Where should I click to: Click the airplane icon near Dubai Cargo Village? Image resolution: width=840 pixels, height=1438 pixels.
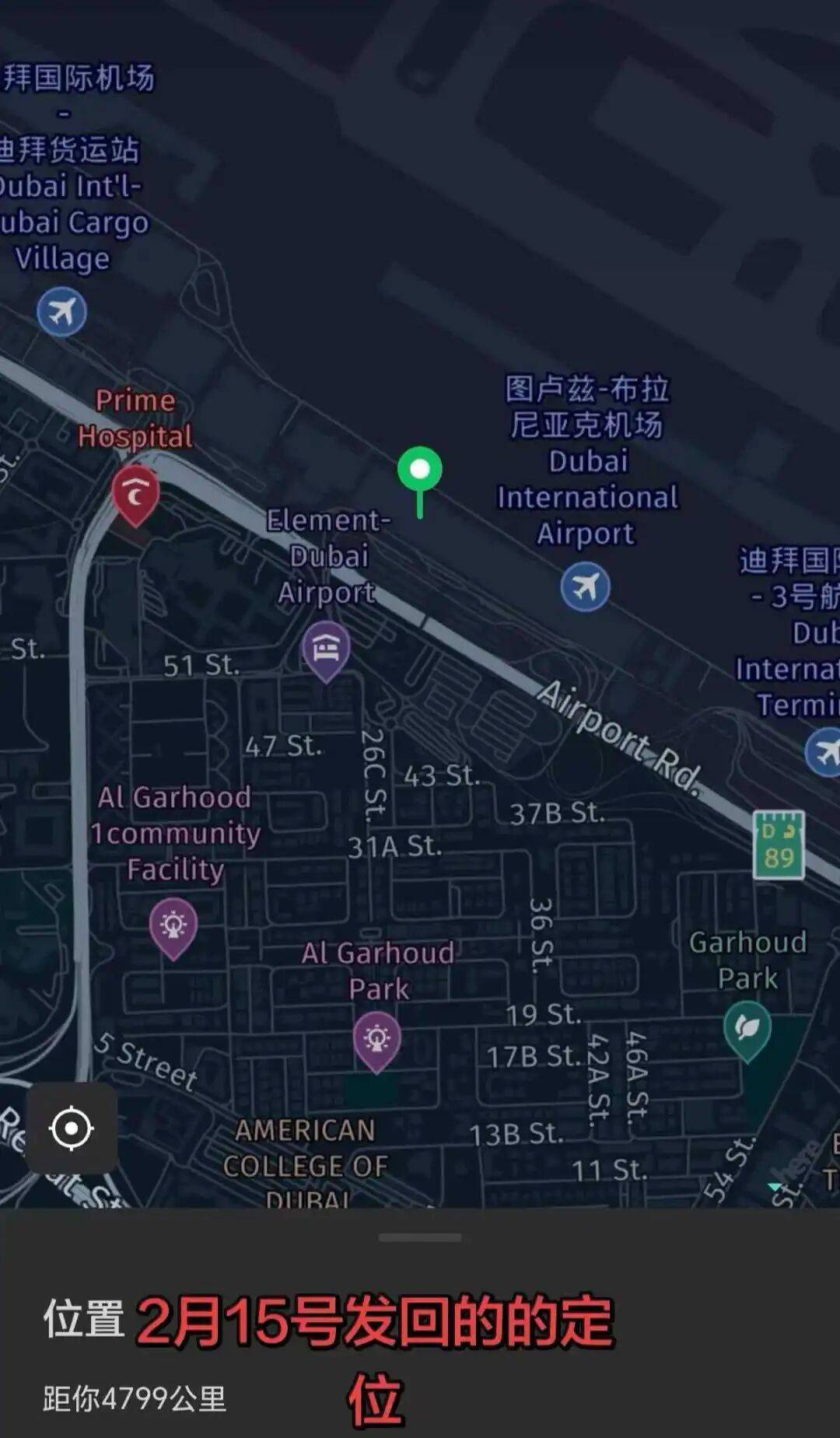click(62, 310)
